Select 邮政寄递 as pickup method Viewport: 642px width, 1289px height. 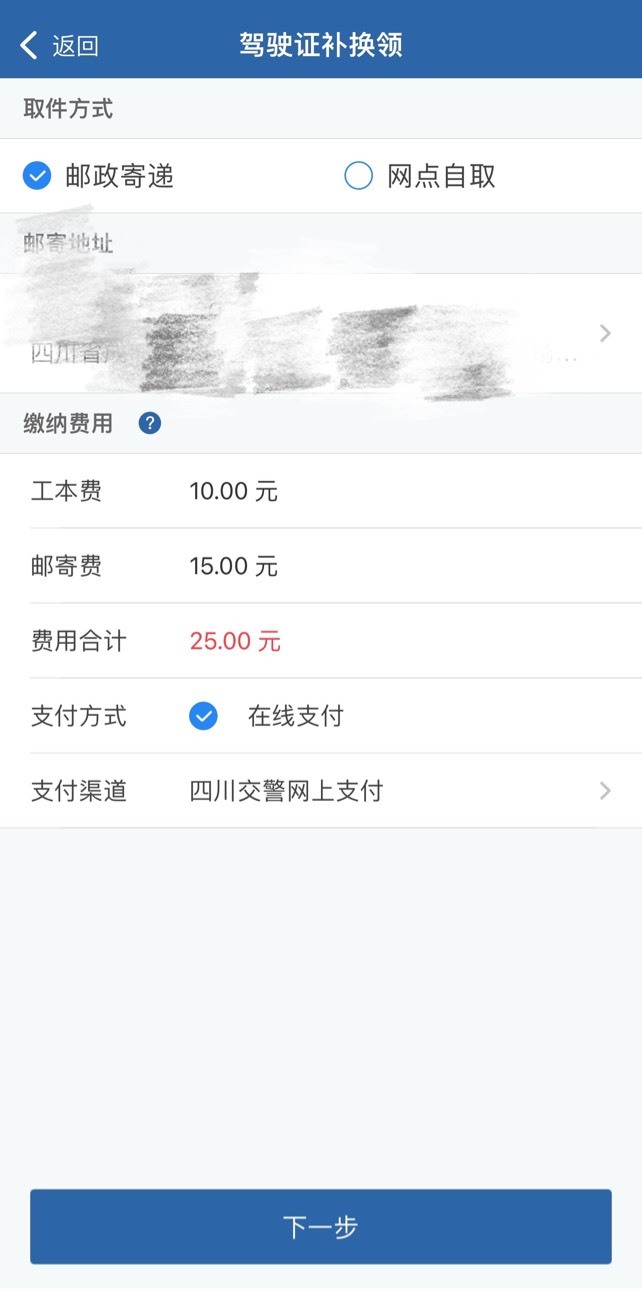coord(98,177)
